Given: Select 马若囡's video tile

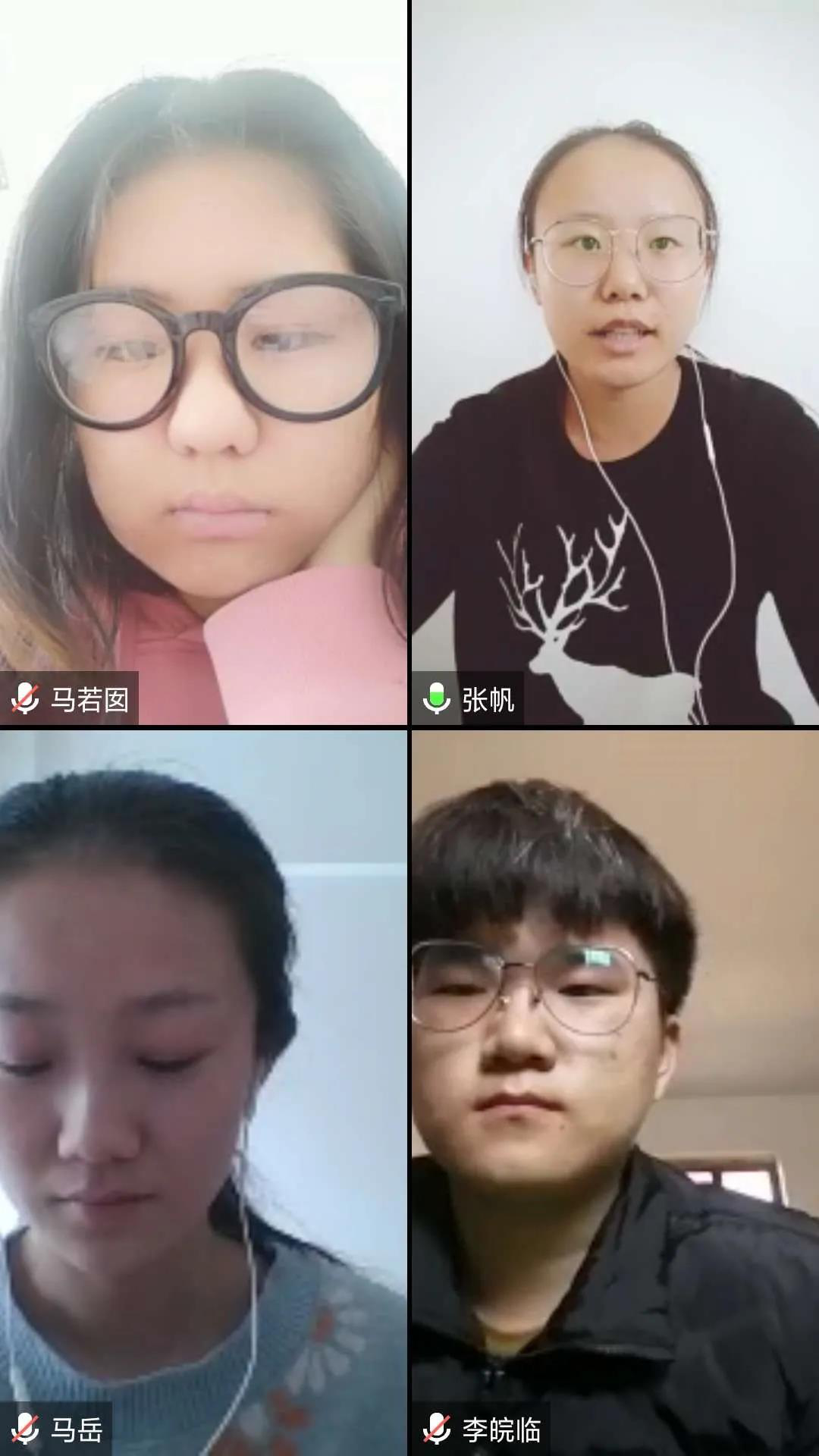Looking at the screenshot, I should pos(203,362).
